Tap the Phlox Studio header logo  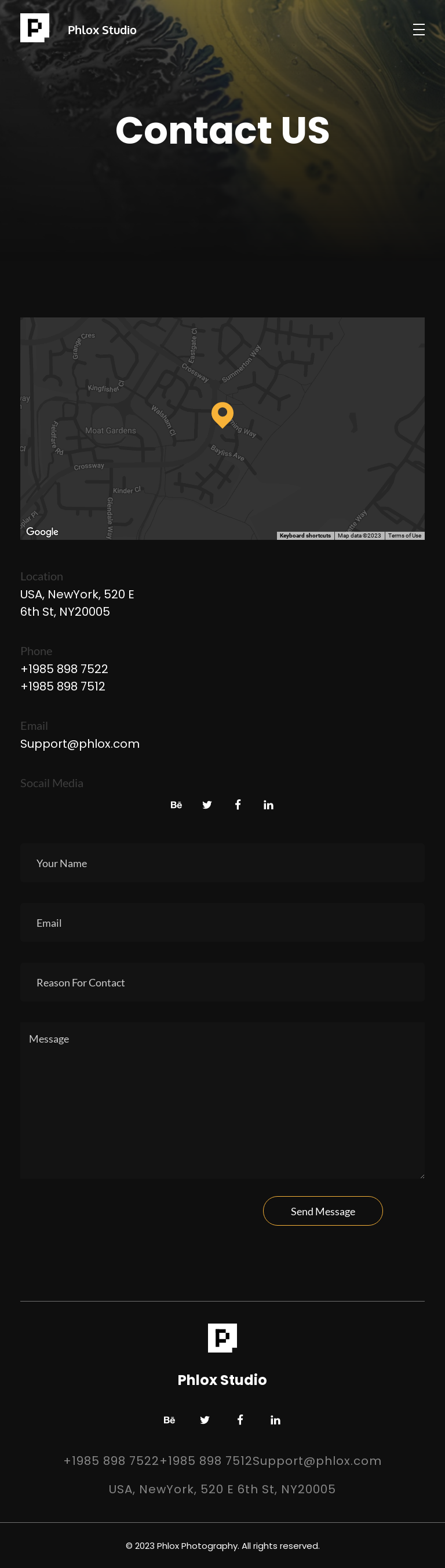[35, 28]
